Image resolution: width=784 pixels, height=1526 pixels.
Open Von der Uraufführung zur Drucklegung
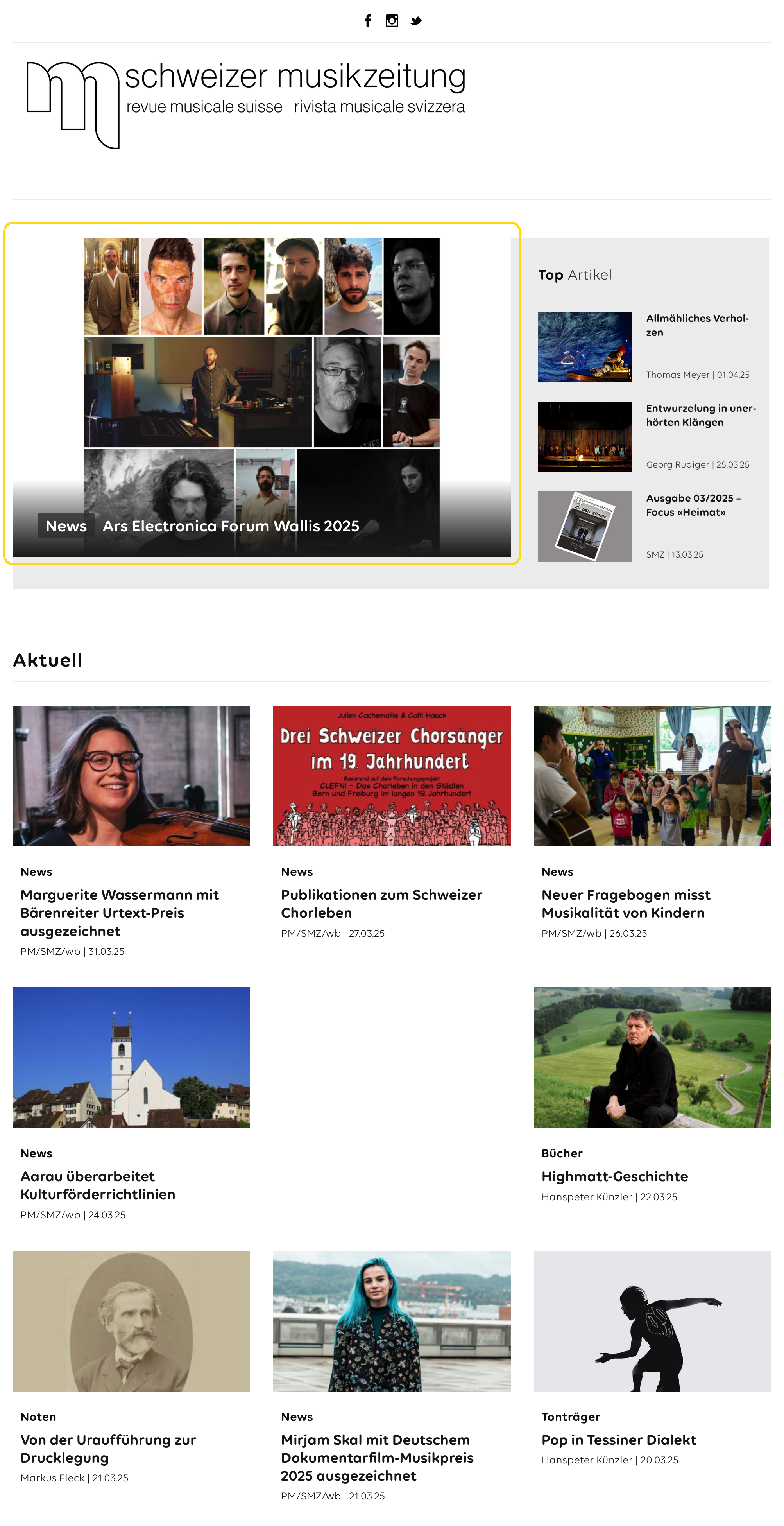[x=108, y=1449]
